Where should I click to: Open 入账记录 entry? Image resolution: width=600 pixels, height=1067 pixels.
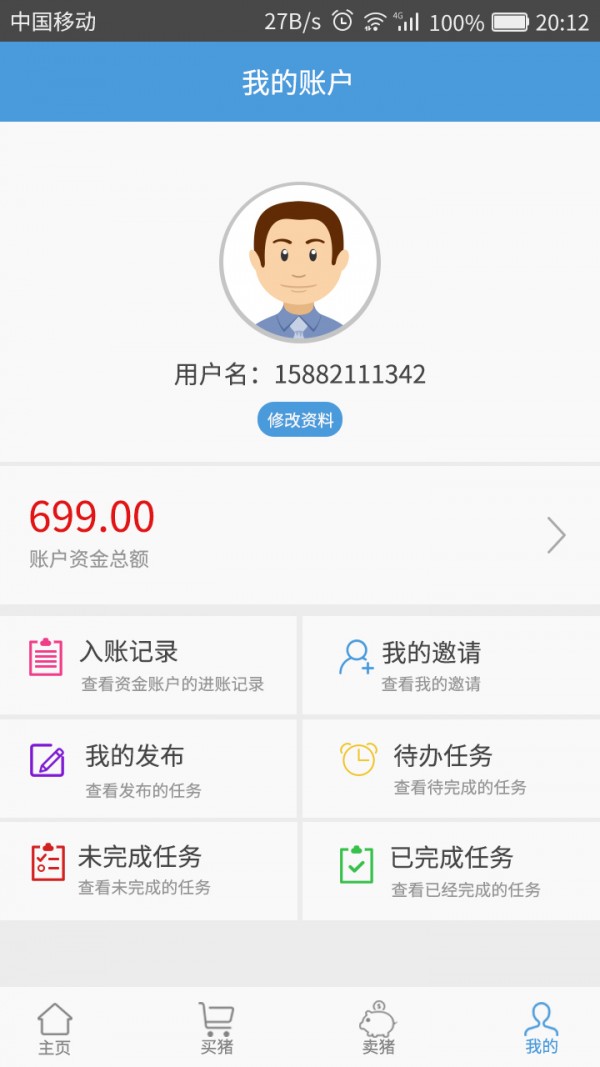pyautogui.click(x=148, y=666)
